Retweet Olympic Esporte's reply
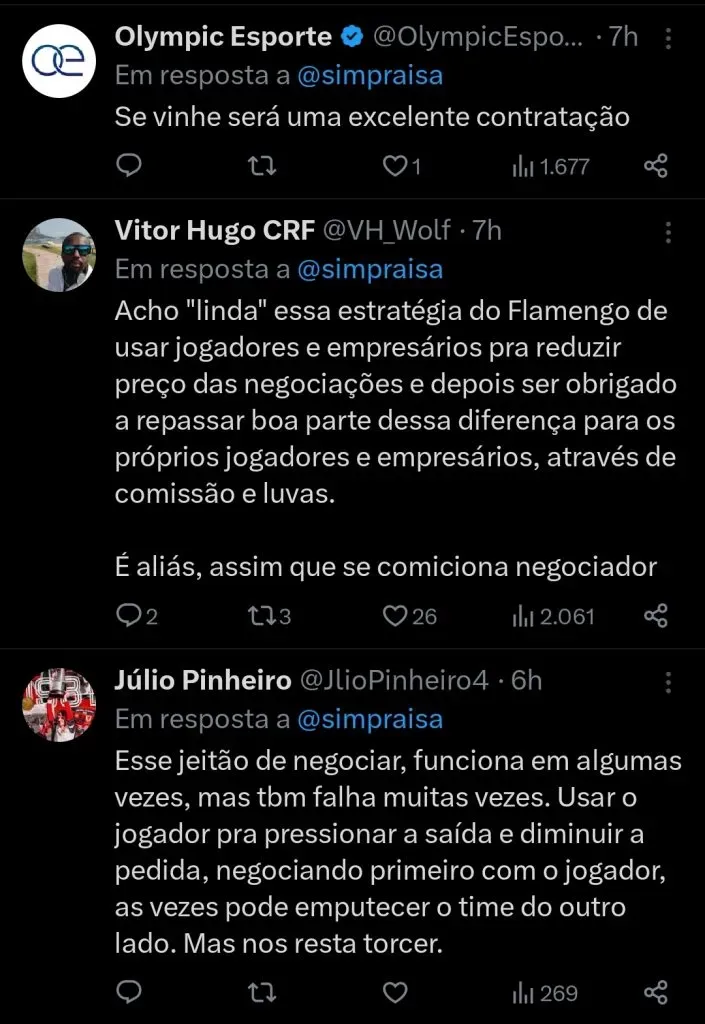Viewport: 705px width, 1024px height. coord(261,166)
